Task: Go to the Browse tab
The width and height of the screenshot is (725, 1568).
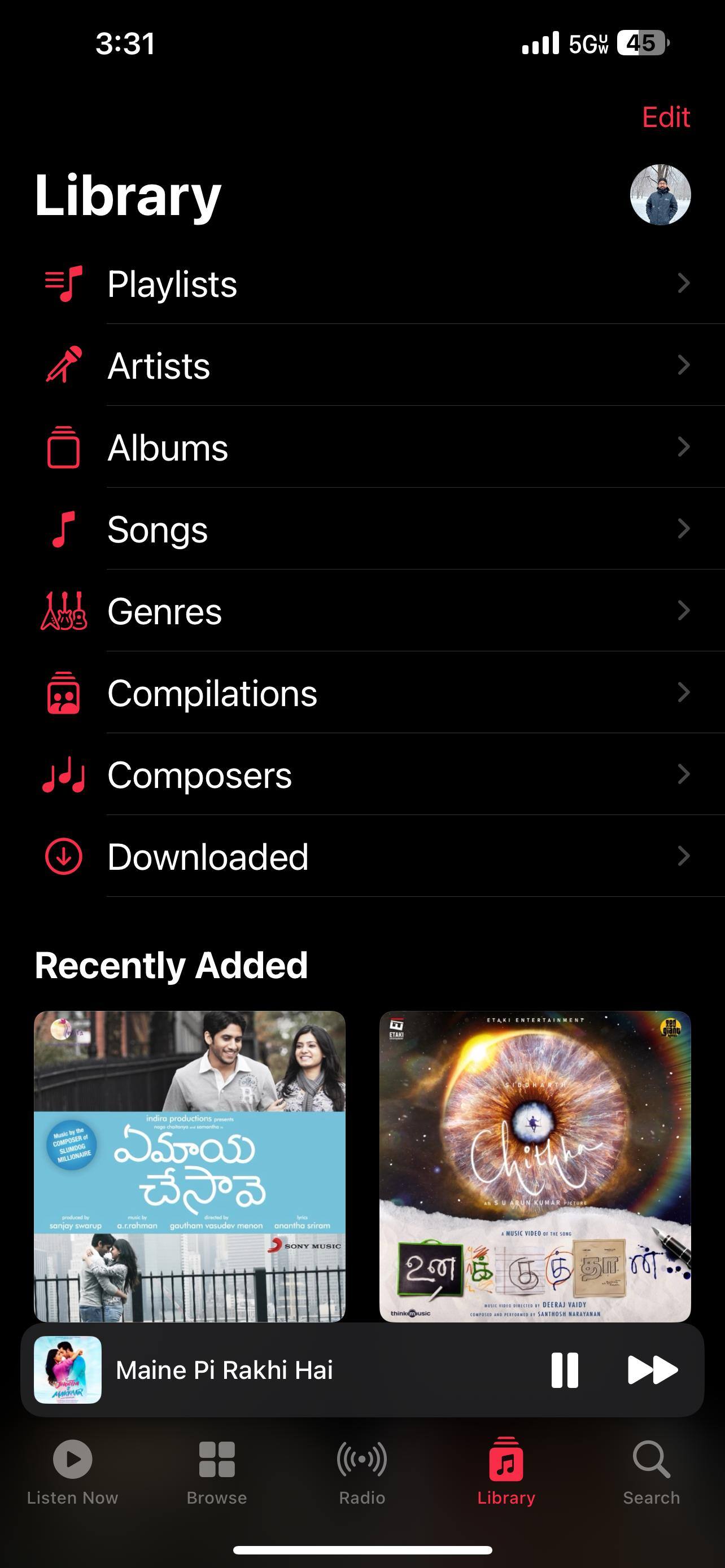Action: pyautogui.click(x=217, y=1470)
